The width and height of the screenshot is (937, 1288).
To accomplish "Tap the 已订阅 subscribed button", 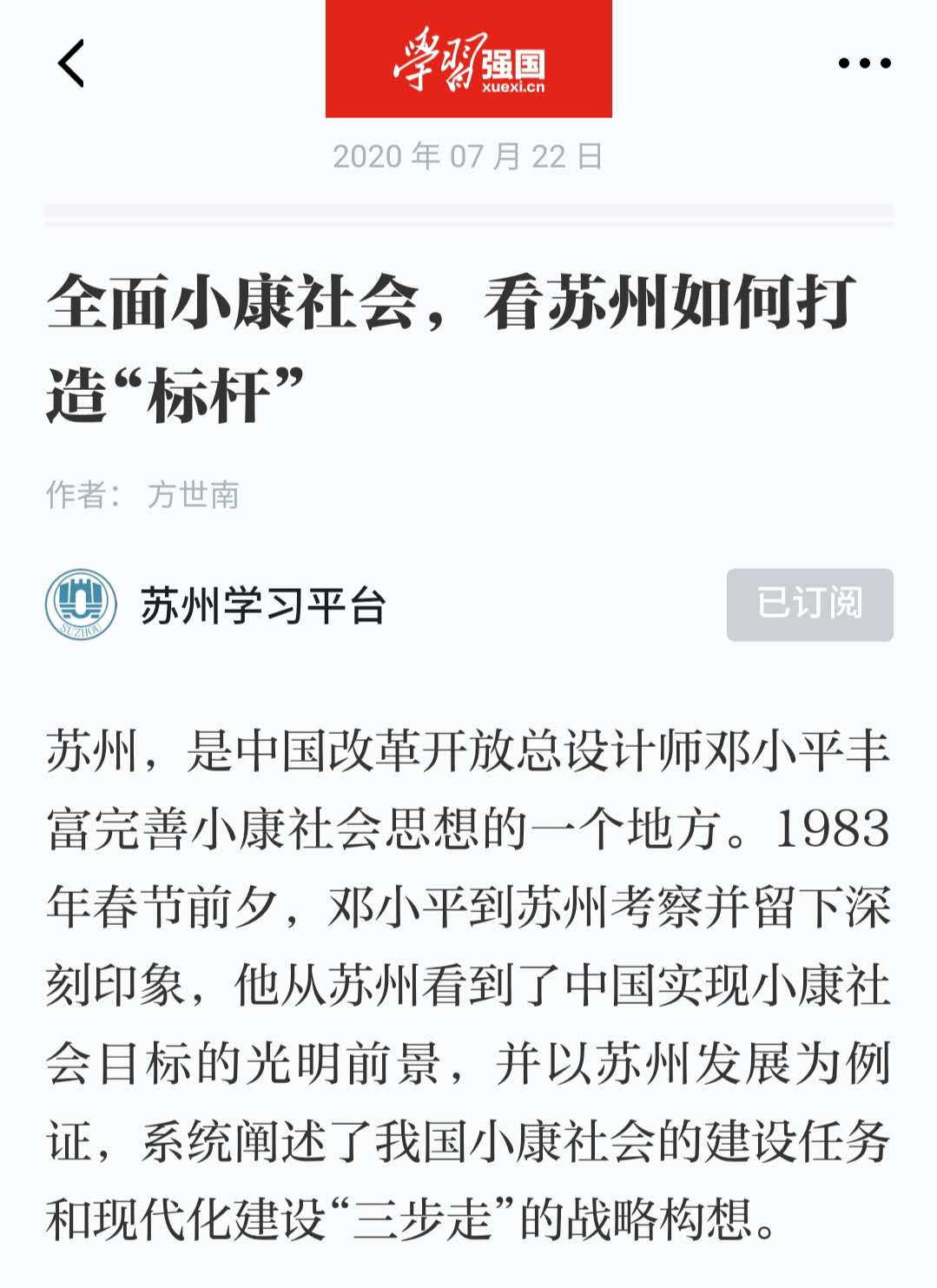I will tap(809, 604).
